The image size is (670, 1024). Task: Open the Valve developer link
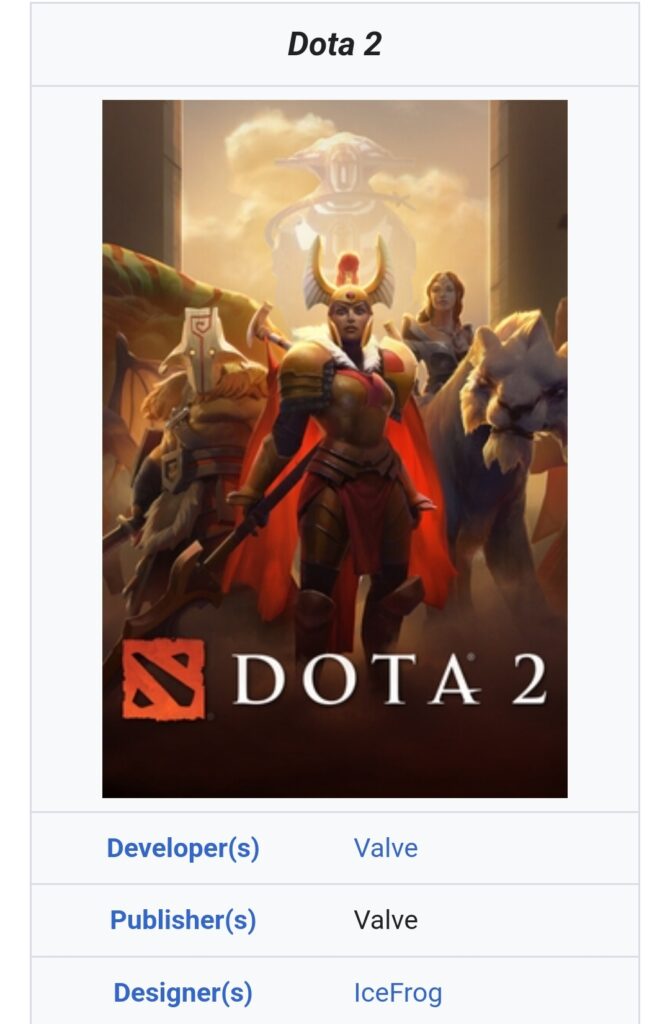[385, 848]
